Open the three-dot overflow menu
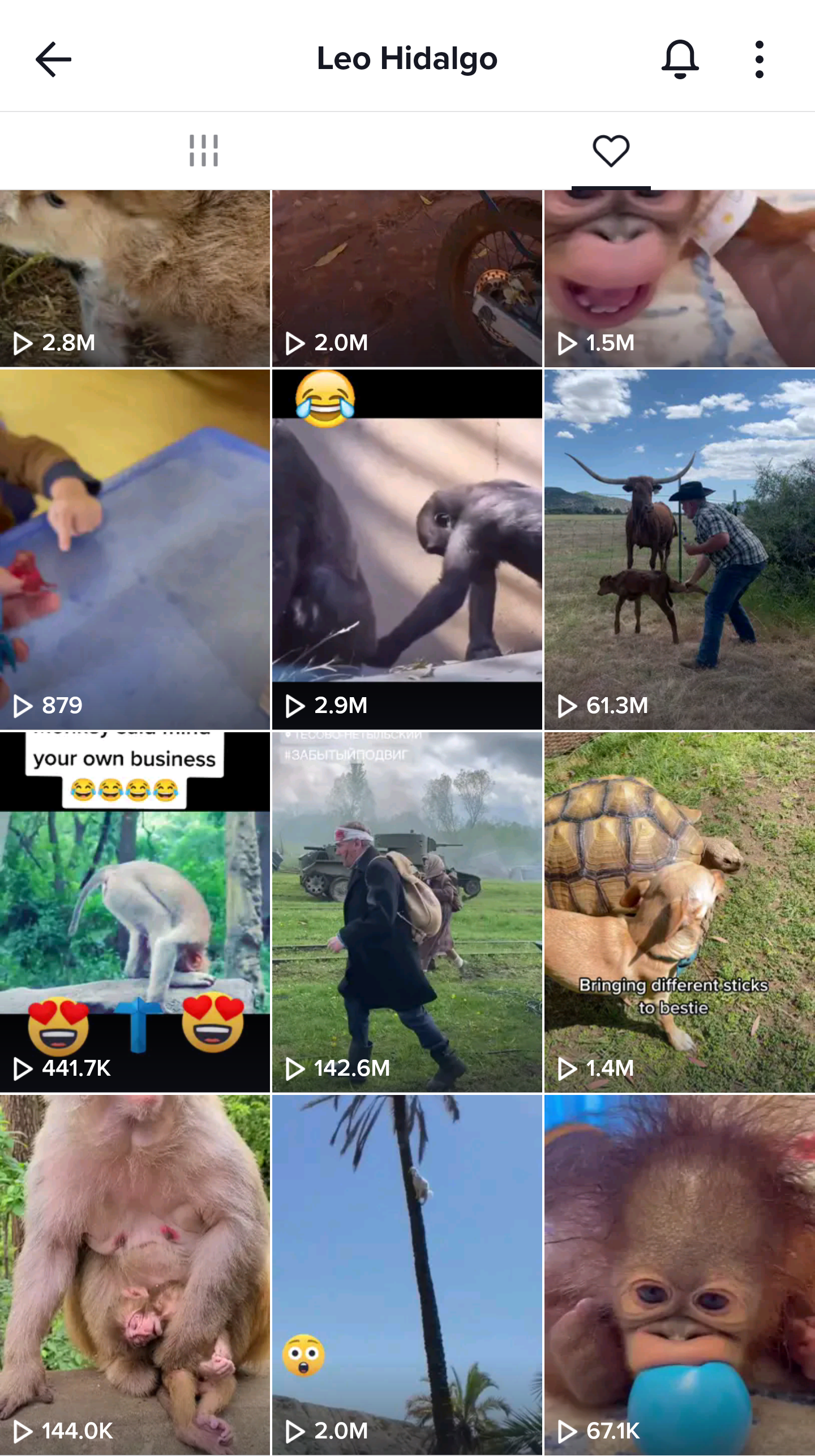The width and height of the screenshot is (815, 1456). pyautogui.click(x=759, y=59)
